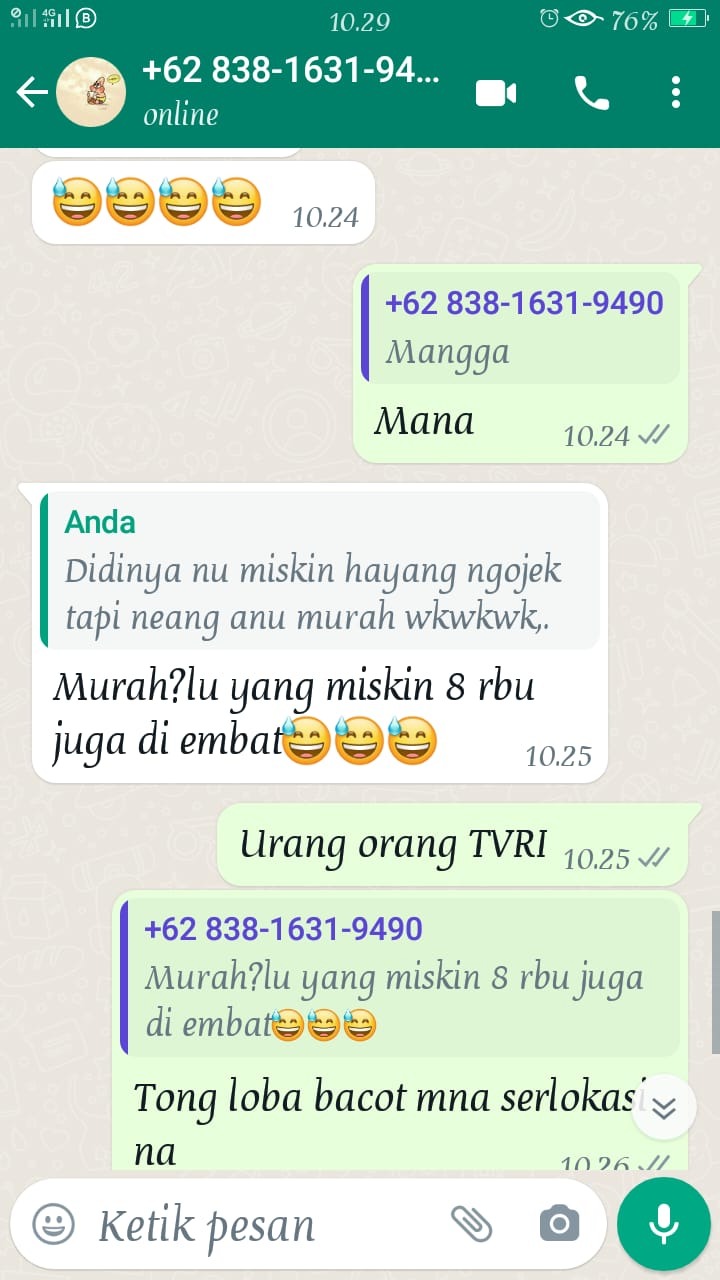The width and height of the screenshot is (720, 1280).
Task: Go back to the chat list
Action: (32, 93)
